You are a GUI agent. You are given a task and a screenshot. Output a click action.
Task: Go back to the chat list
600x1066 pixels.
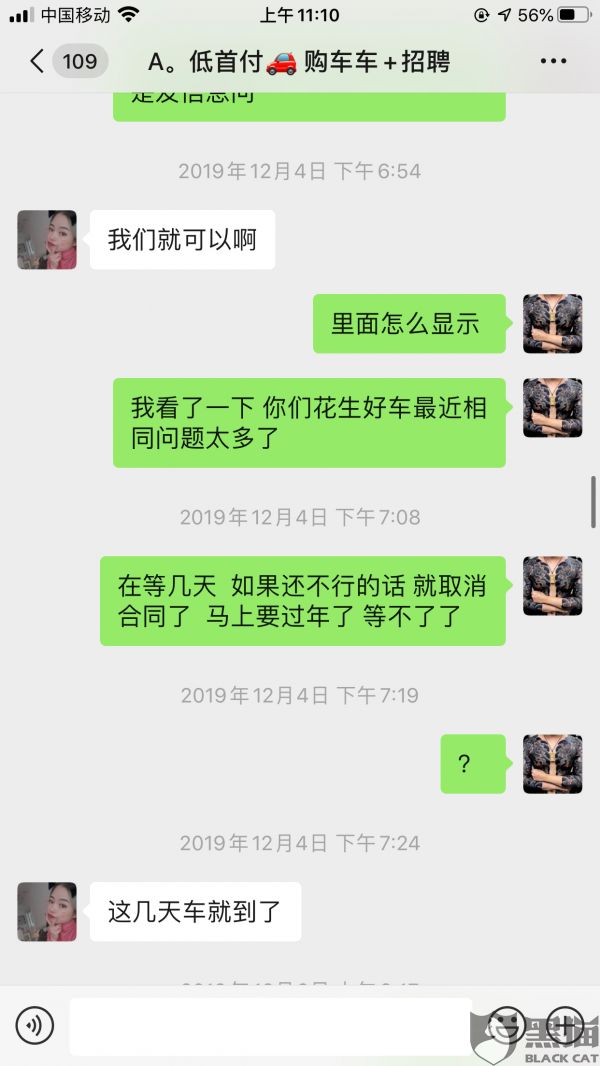click(x=38, y=62)
